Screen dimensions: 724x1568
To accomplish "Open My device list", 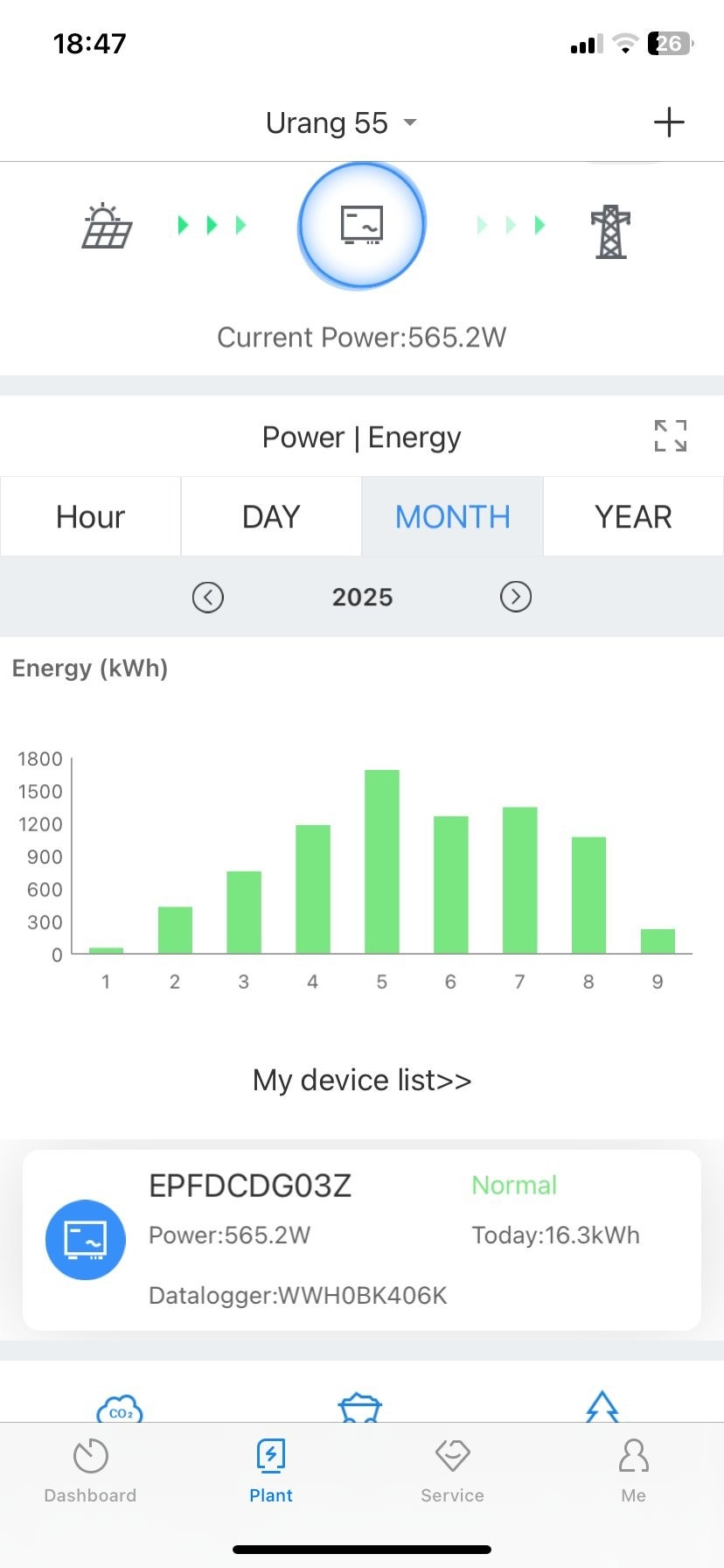I will 362,1081.
